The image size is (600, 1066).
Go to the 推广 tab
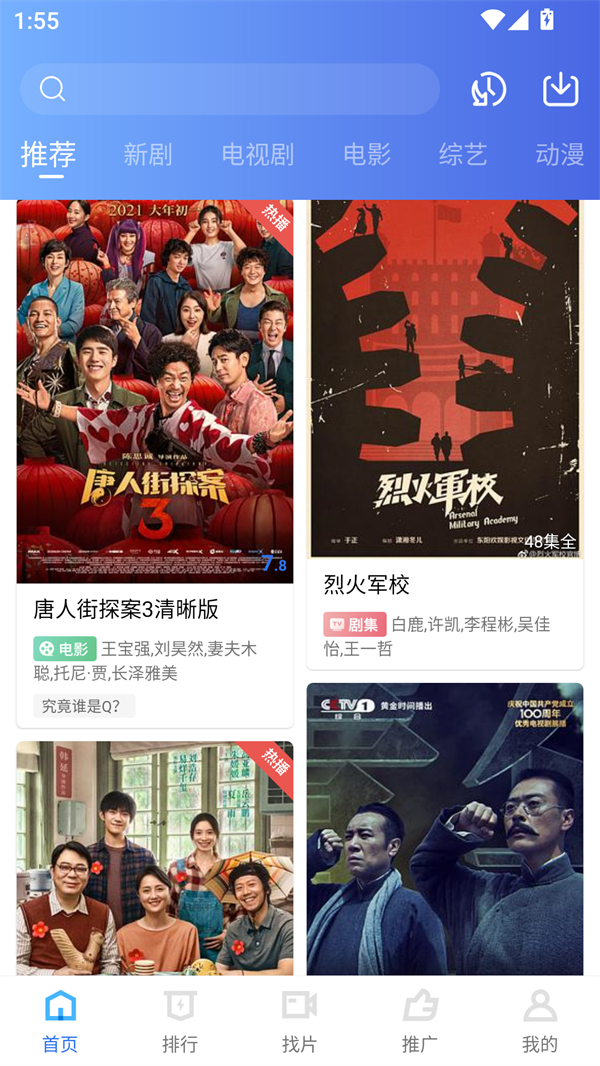(420, 1021)
